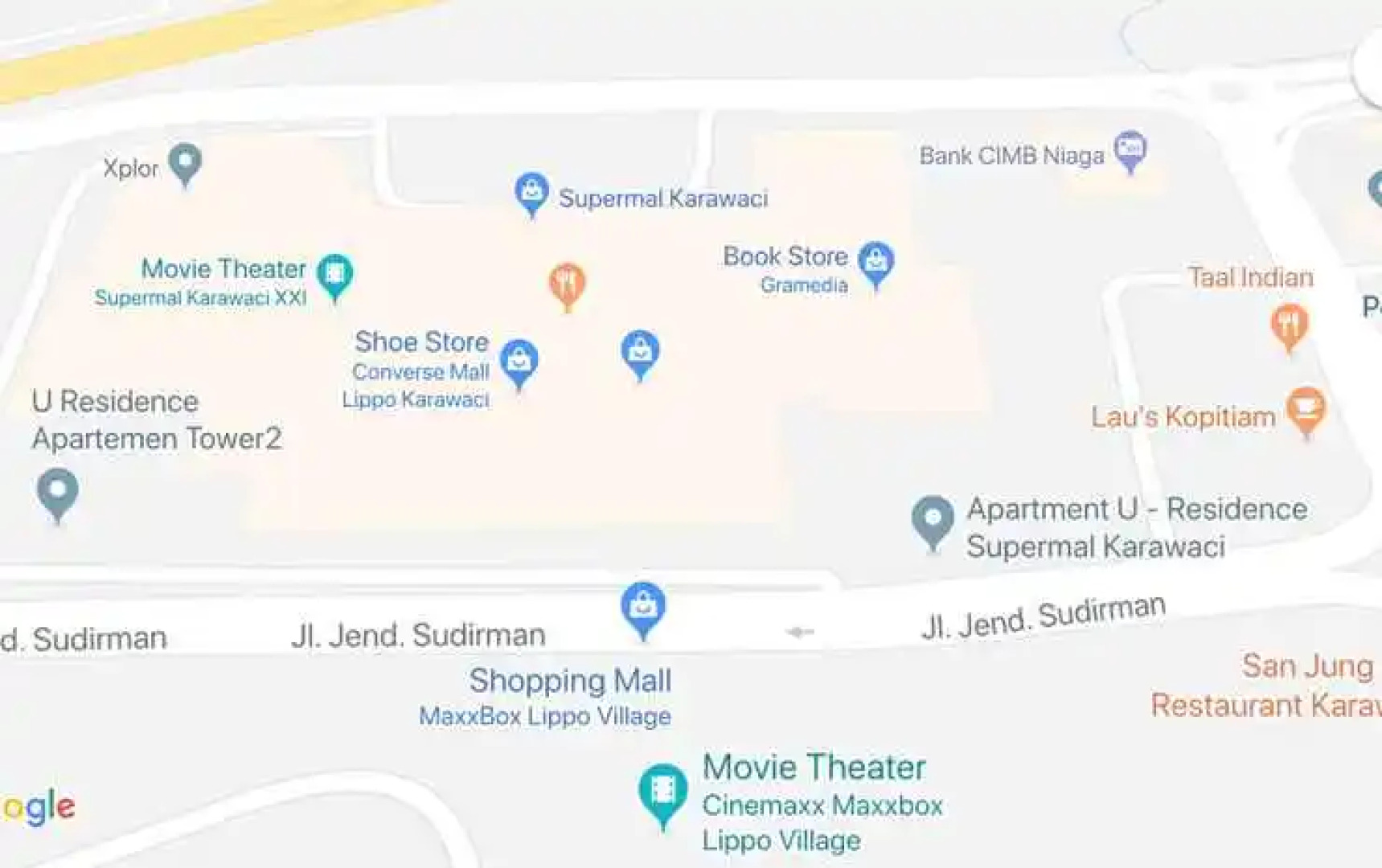Viewport: 1382px width, 868px height.
Task: Tap the Taal Indian restaurant pin
Action: [1289, 324]
